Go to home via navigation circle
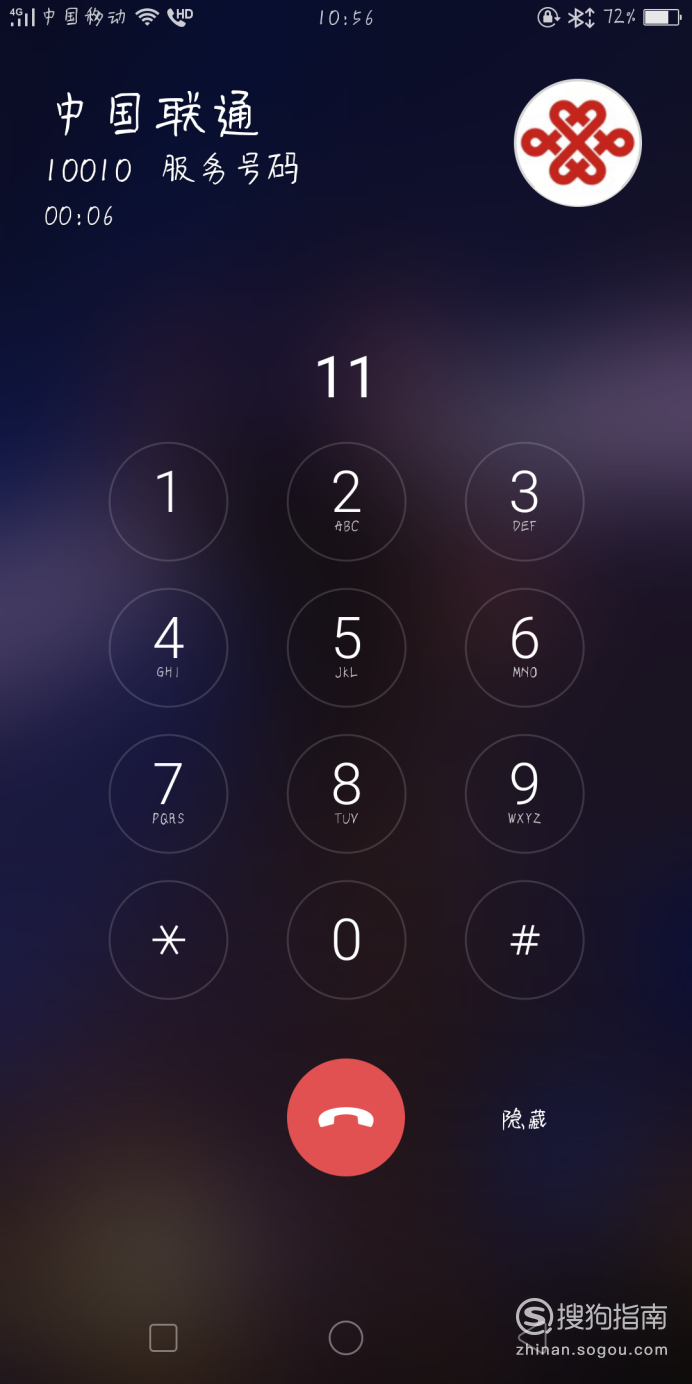The height and width of the screenshot is (1384, 692). [346, 1337]
